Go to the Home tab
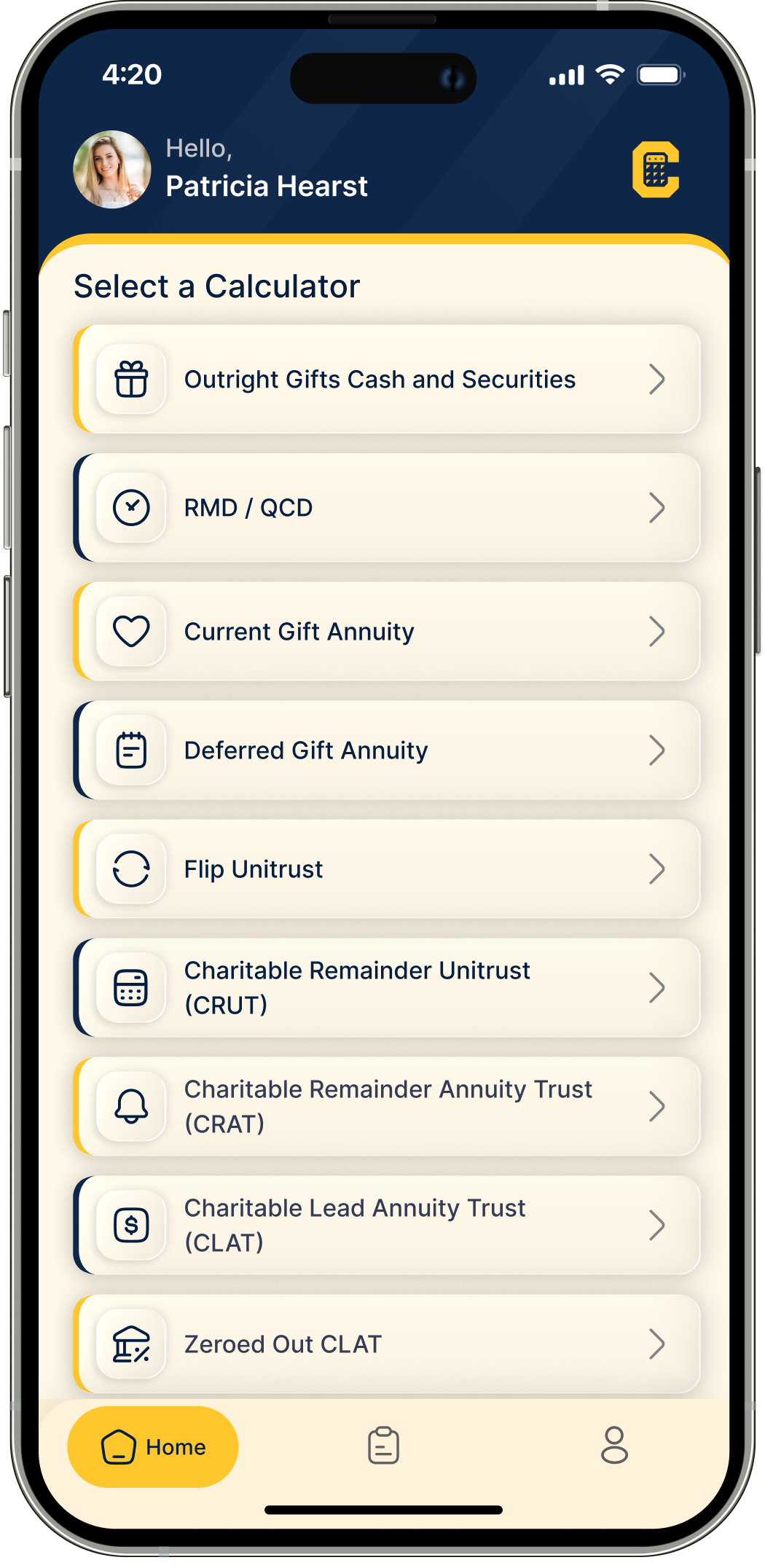This screenshot has width=765, height=1568. pyautogui.click(x=153, y=1447)
